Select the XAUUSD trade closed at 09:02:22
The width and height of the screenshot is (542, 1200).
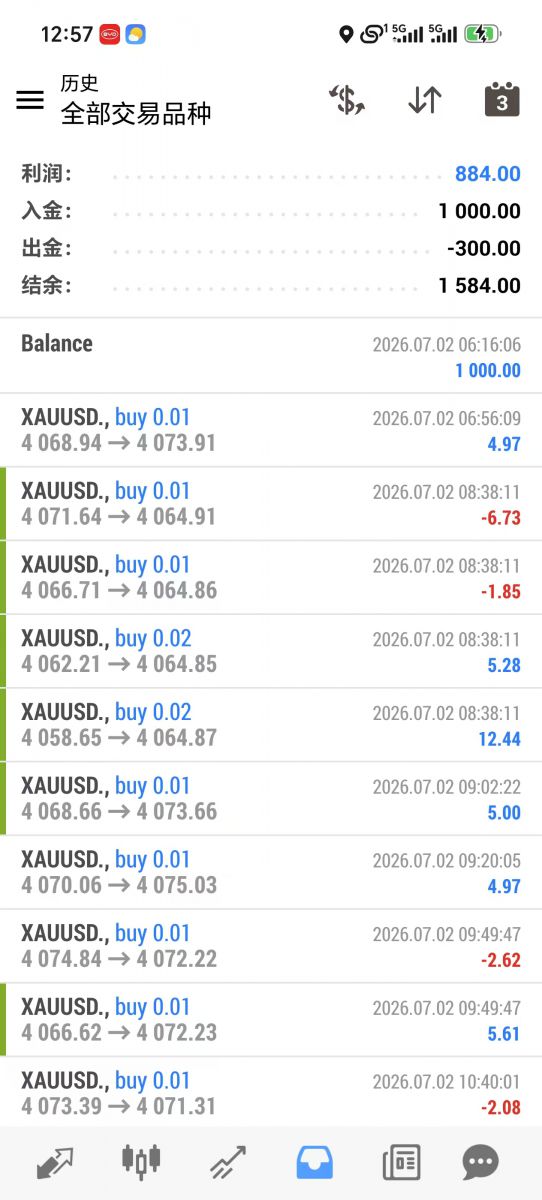[271, 799]
